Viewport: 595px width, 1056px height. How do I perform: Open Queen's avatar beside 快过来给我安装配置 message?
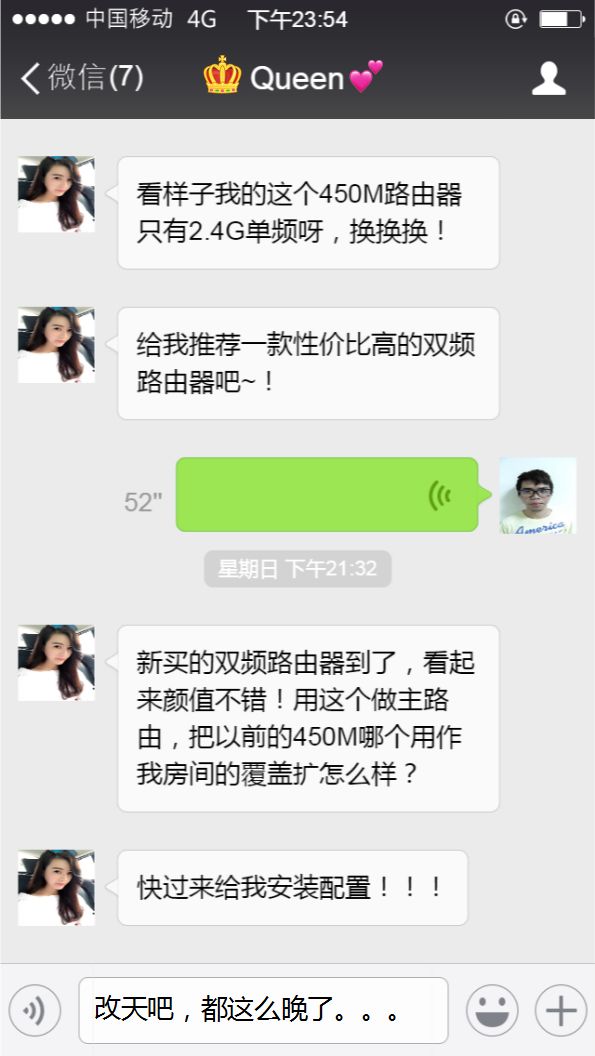56,888
